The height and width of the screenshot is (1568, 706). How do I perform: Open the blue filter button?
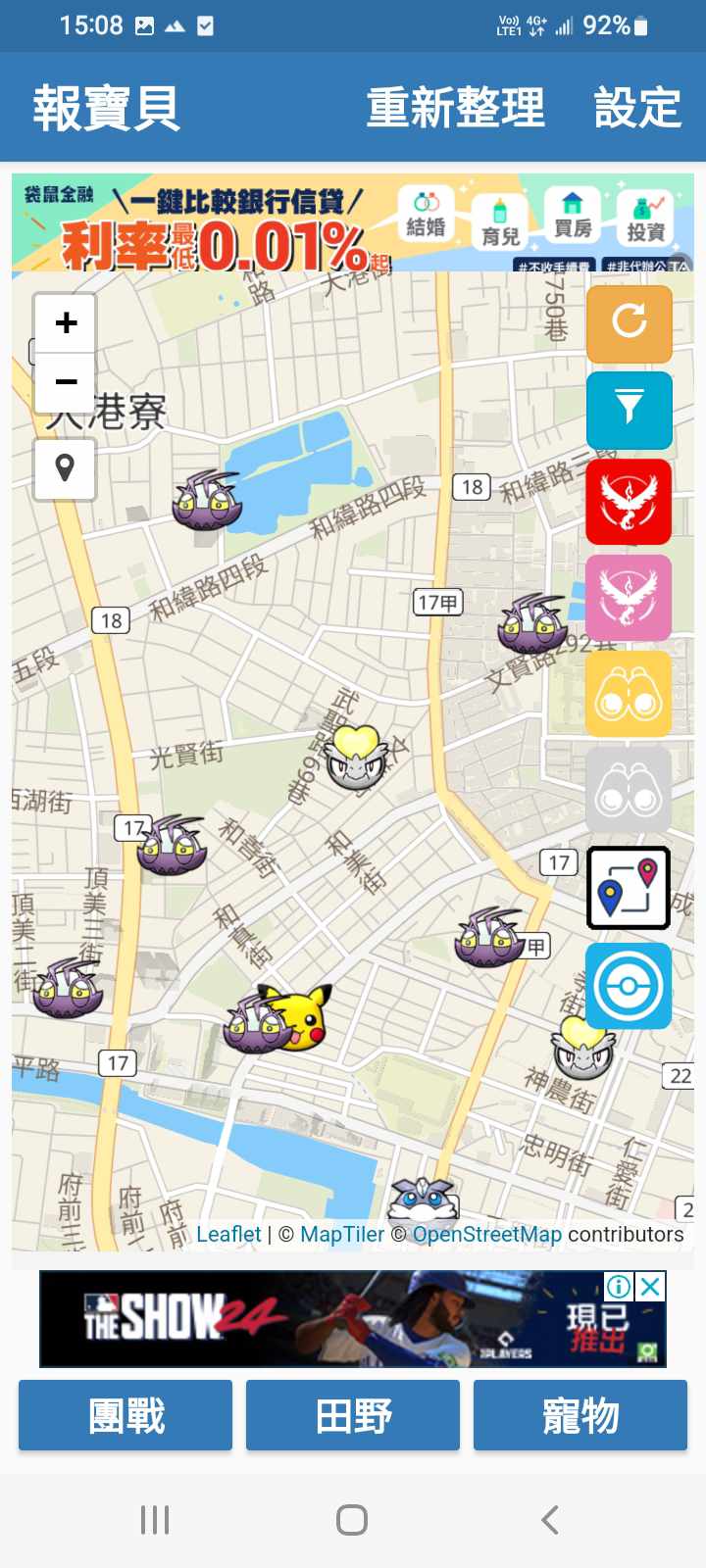tap(629, 410)
